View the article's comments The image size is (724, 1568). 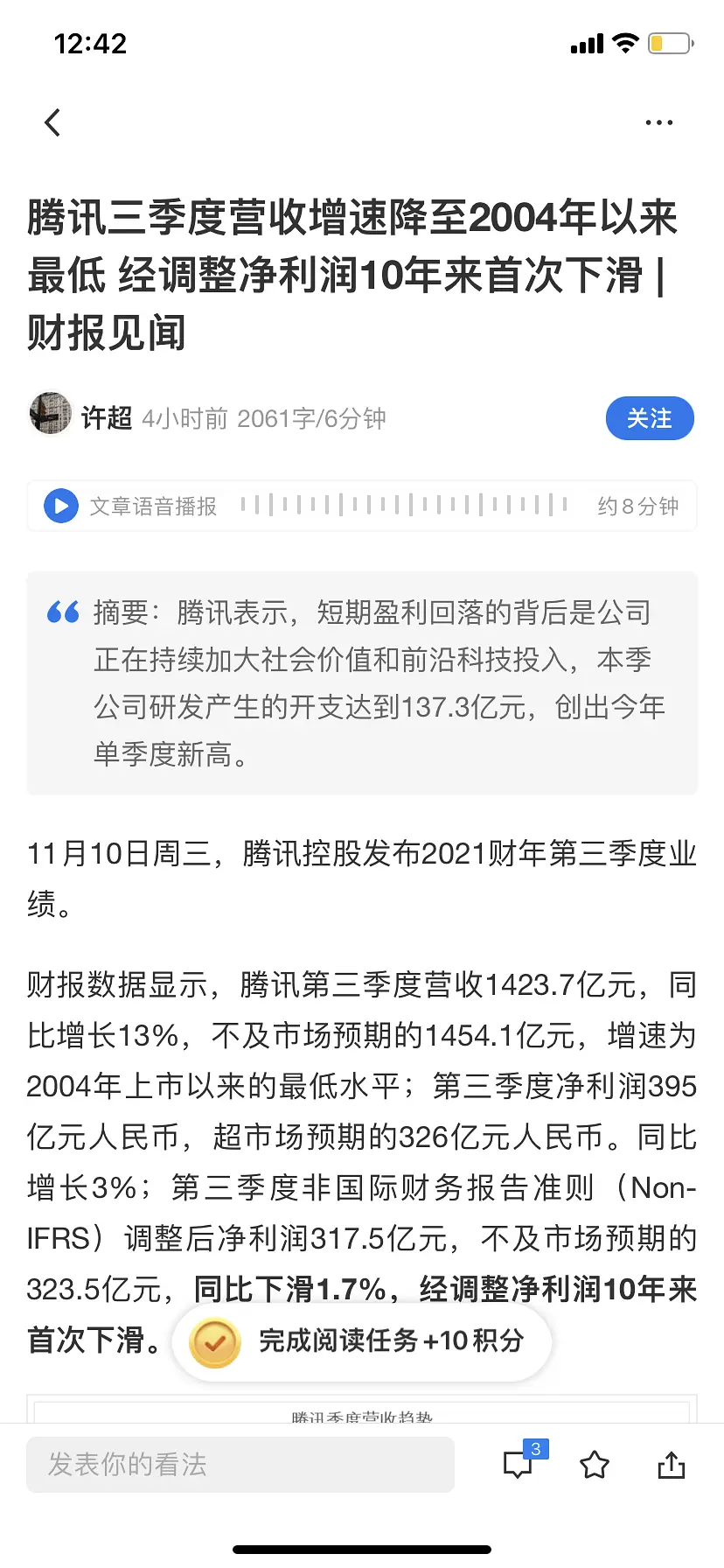[519, 1464]
